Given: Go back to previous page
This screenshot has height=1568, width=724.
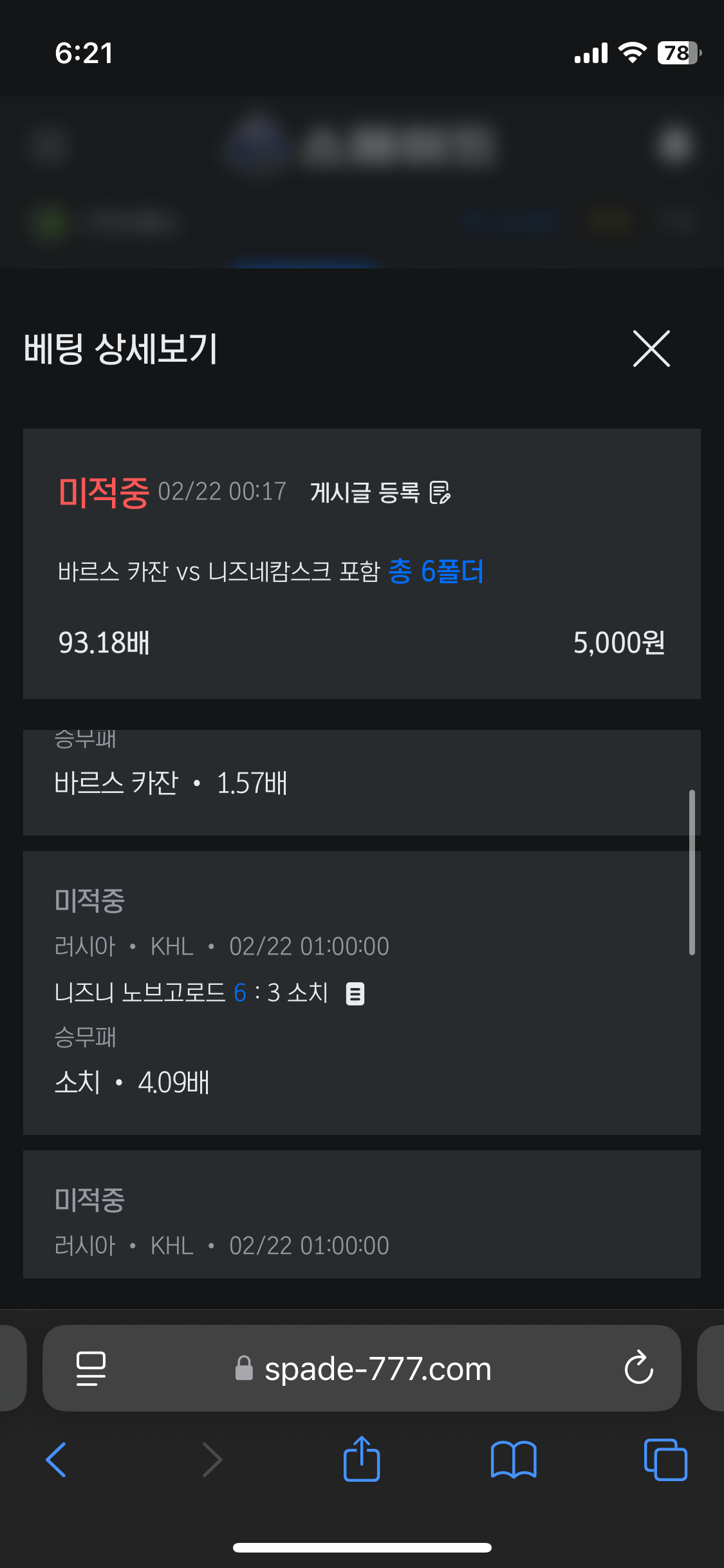Looking at the screenshot, I should click(x=57, y=1460).
